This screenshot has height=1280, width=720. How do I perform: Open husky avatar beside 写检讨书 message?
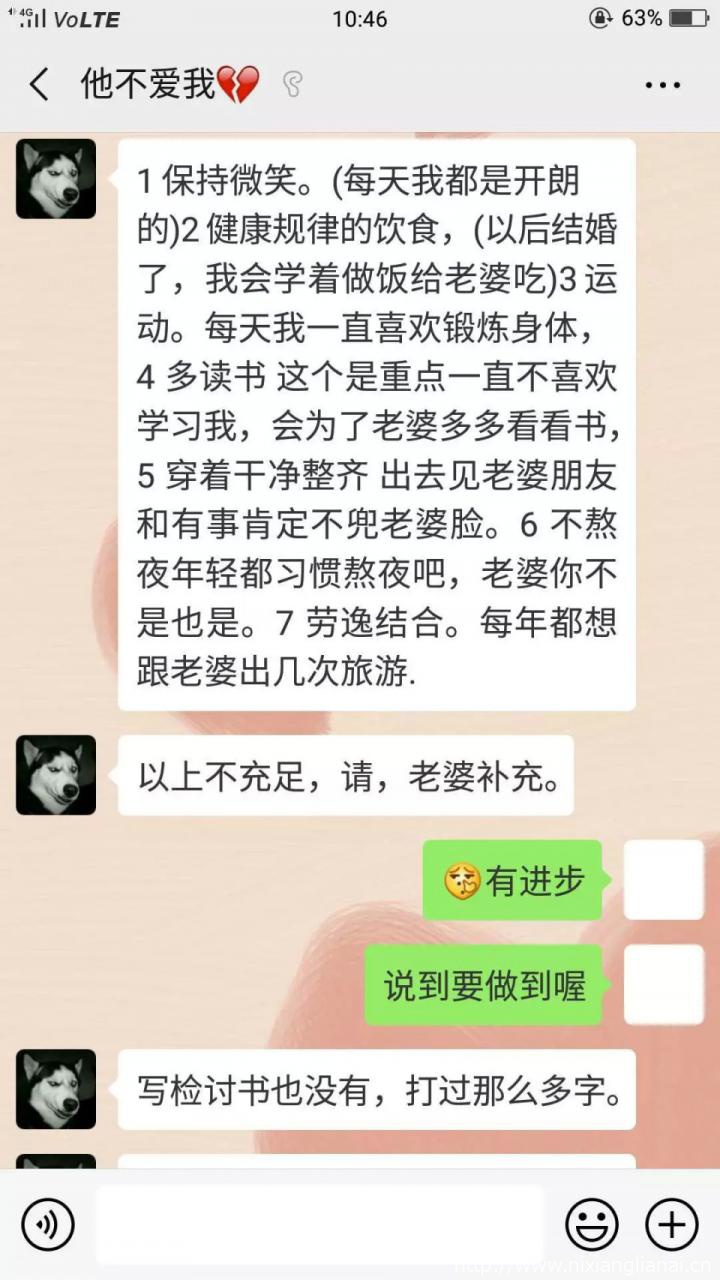point(56,1089)
